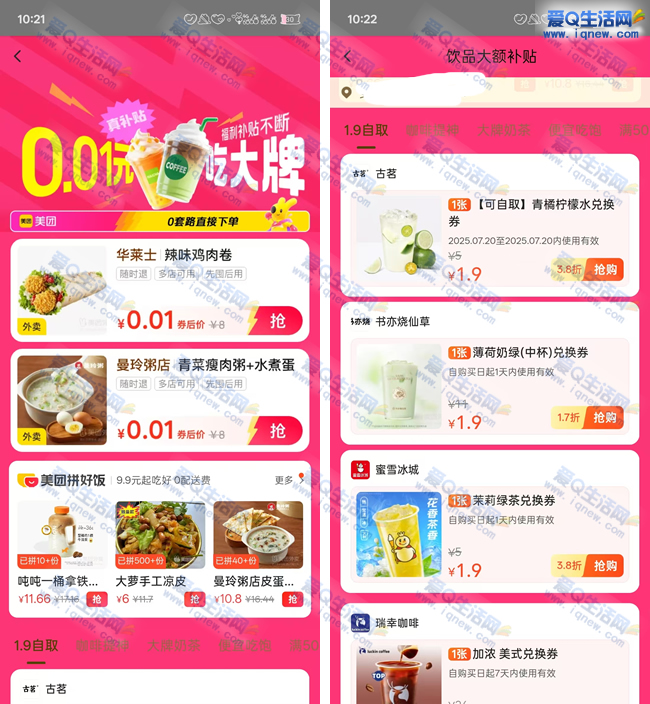Go back from the 饮品大额补贴 page

pyautogui.click(x=347, y=57)
